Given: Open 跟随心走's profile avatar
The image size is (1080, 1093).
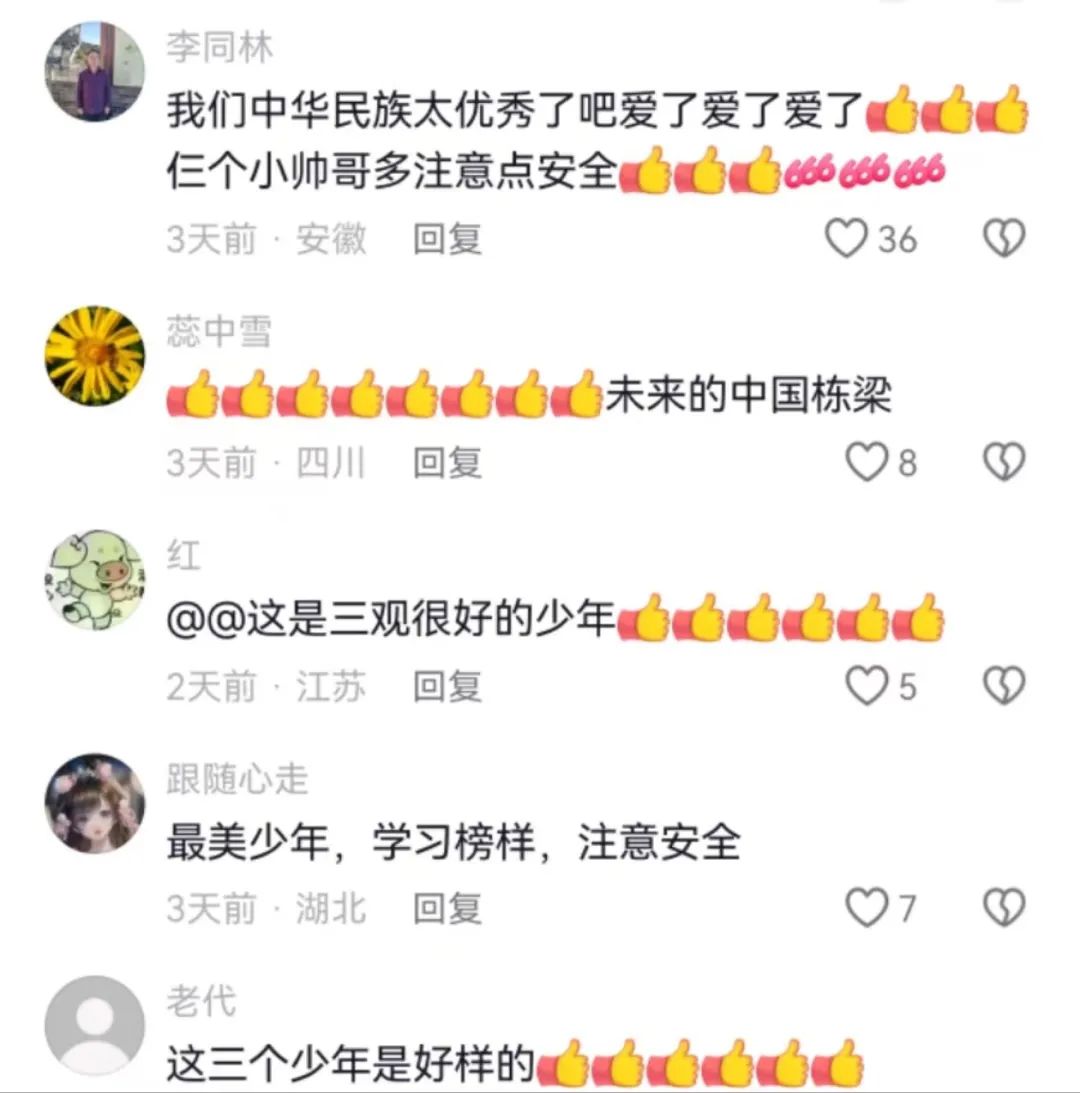Looking at the screenshot, I should [x=95, y=803].
